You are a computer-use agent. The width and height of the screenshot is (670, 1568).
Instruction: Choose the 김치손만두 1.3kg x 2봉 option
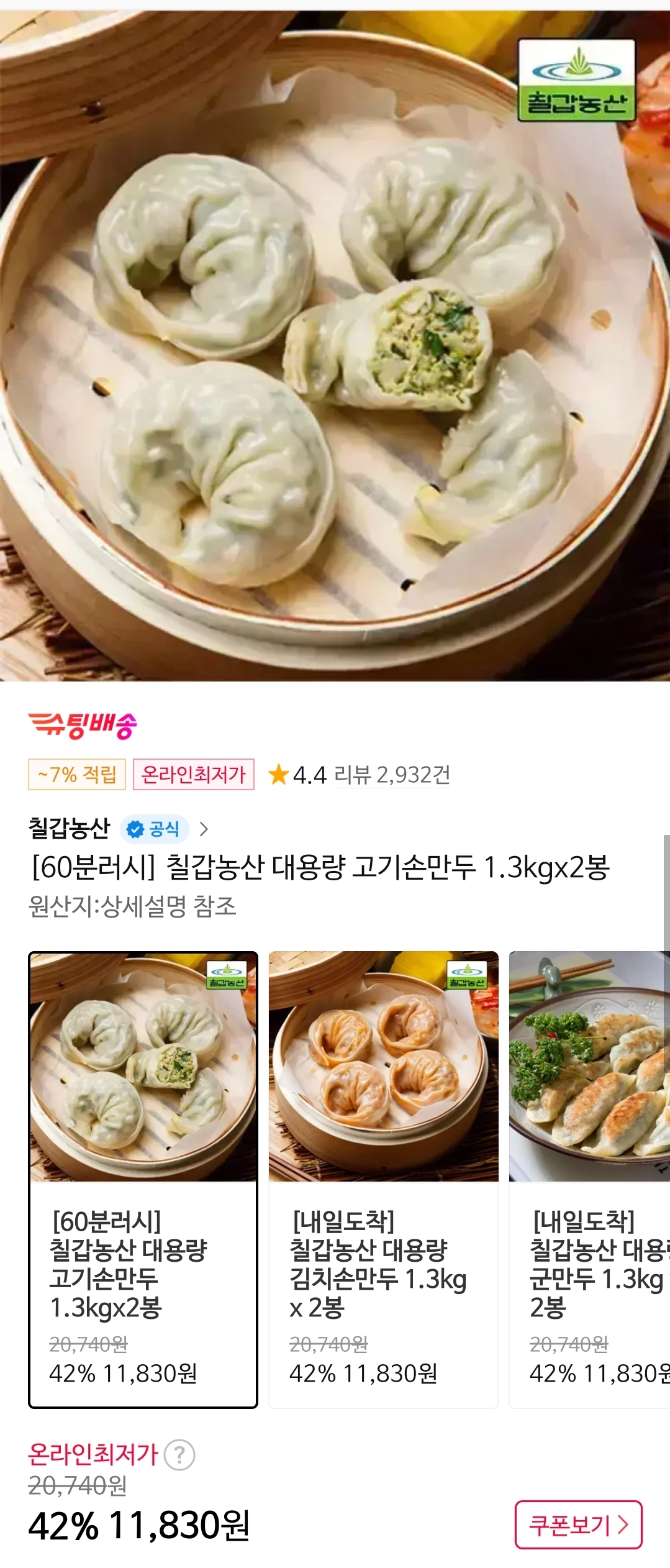click(x=383, y=1179)
